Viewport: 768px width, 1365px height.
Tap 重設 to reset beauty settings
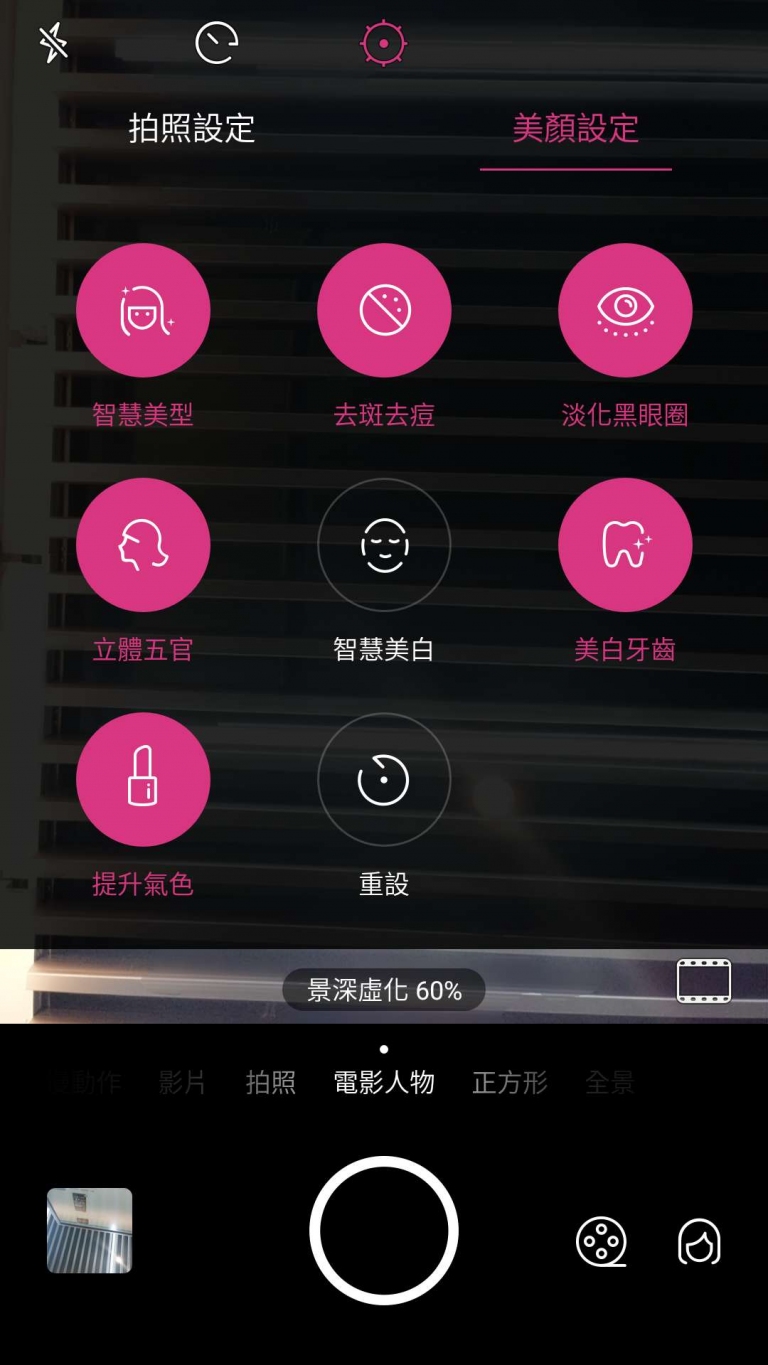coord(384,780)
